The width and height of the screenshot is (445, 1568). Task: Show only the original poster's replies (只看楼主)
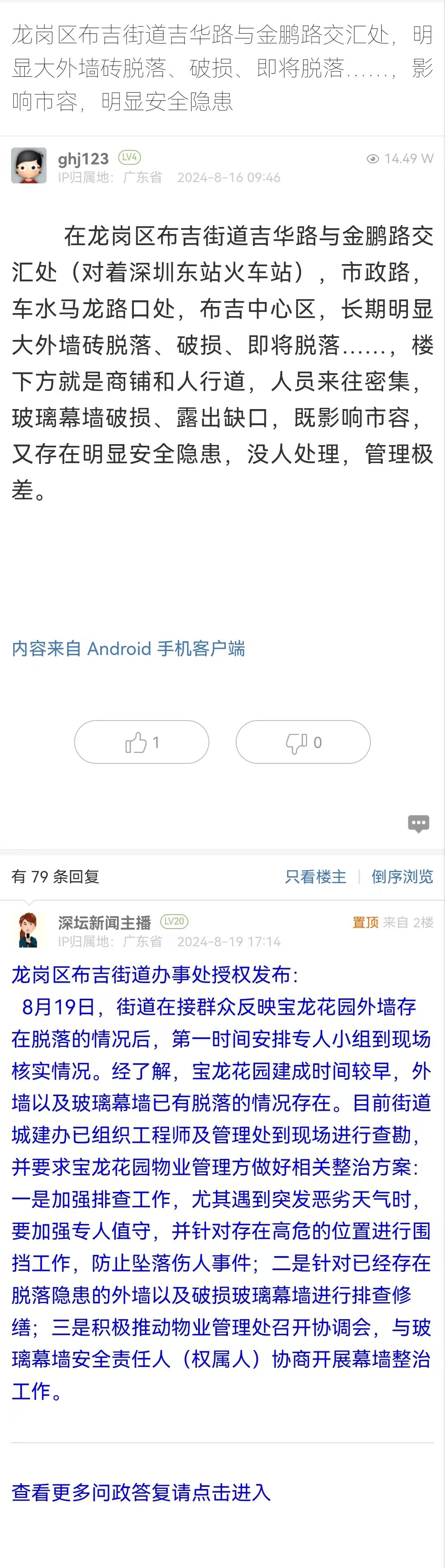[x=315, y=877]
